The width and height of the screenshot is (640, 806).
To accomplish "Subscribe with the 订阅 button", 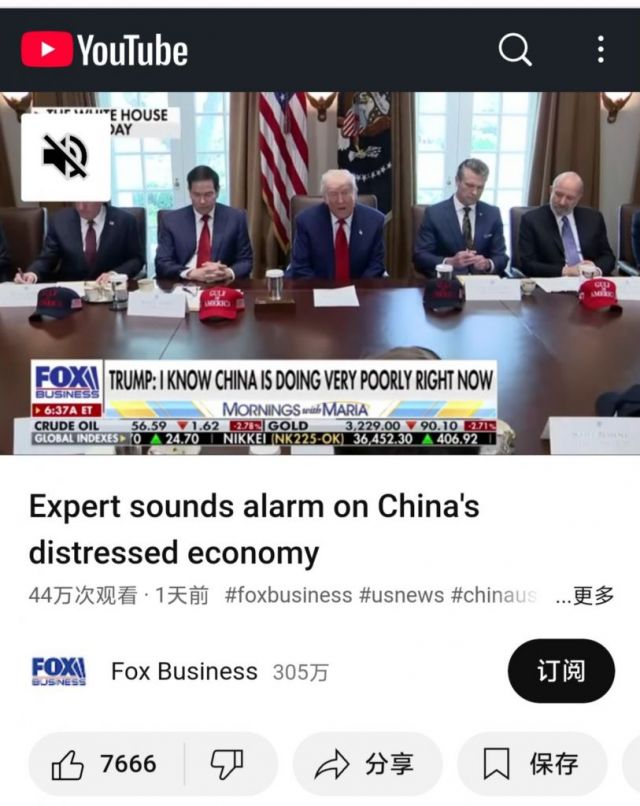I will [x=561, y=671].
